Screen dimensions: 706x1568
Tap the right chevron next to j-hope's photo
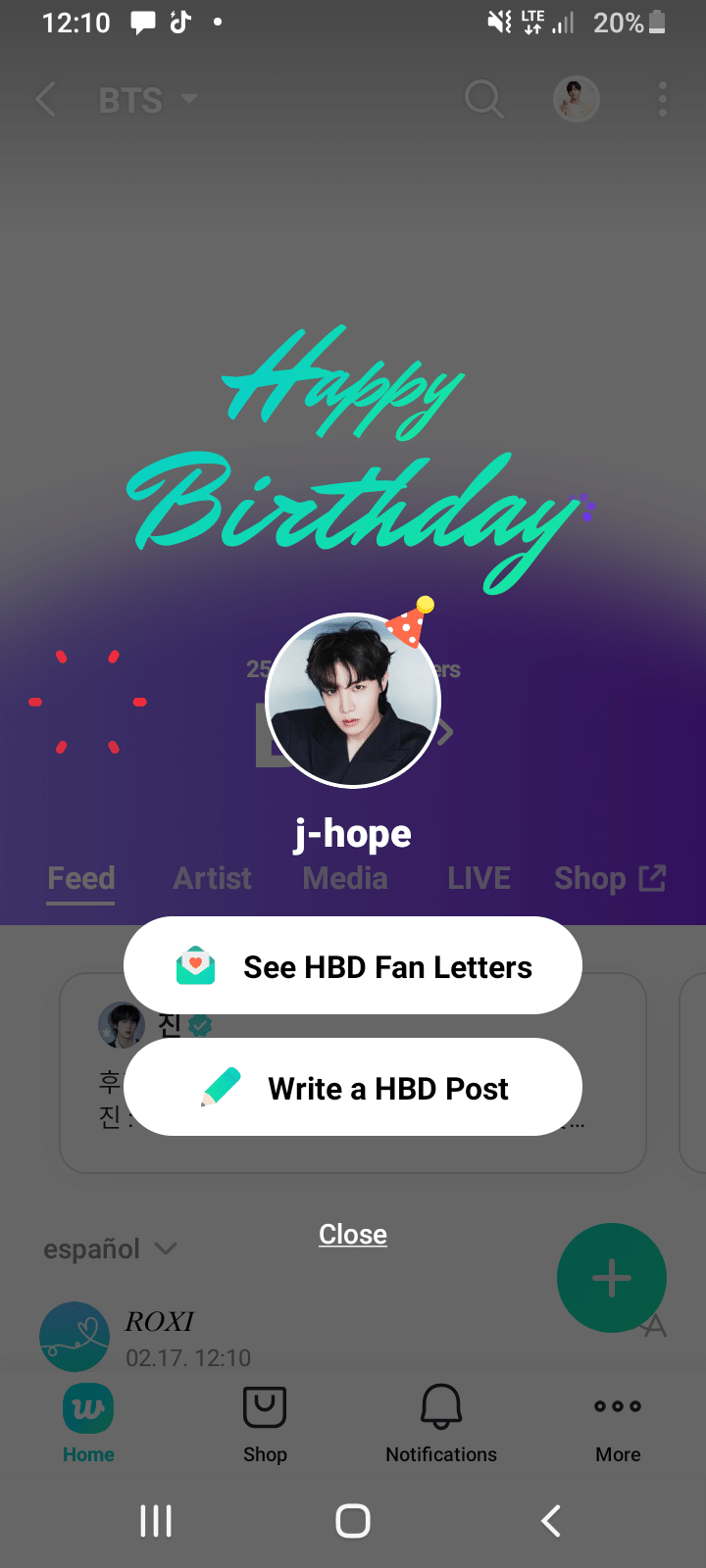click(x=446, y=731)
